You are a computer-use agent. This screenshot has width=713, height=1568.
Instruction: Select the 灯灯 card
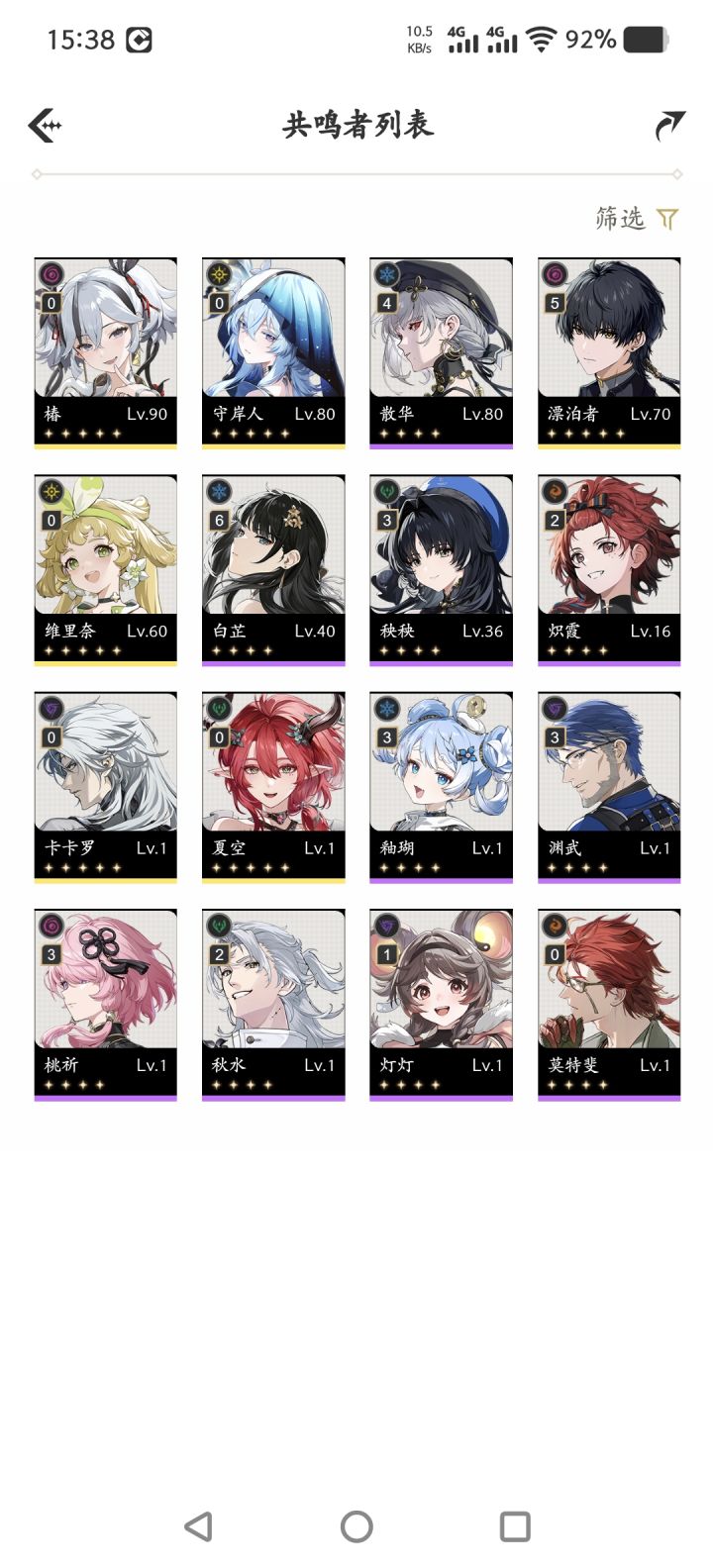tap(442, 1005)
